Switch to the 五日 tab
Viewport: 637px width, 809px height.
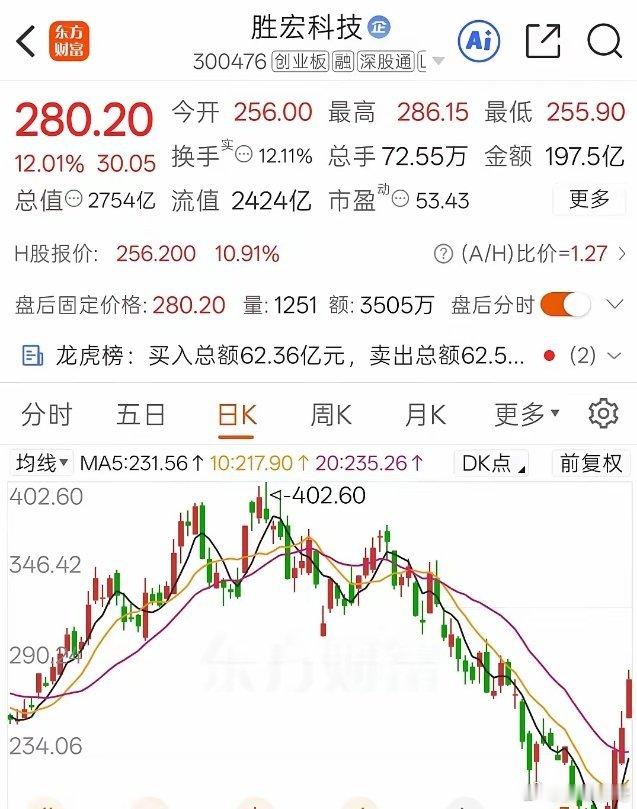click(140, 415)
